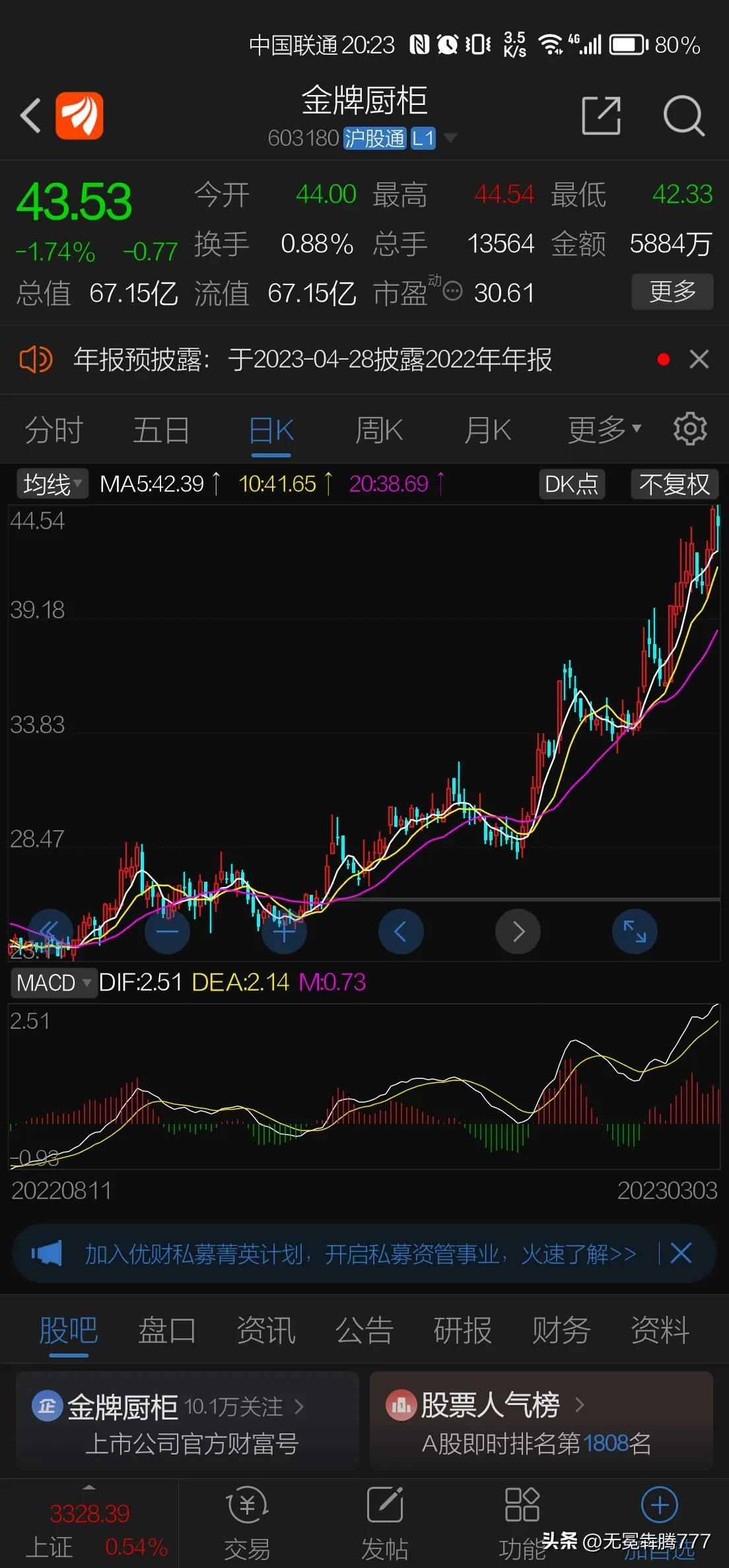This screenshot has width=729, height=1568.
Task: Toggle the DK点 indicator
Action: tap(571, 484)
